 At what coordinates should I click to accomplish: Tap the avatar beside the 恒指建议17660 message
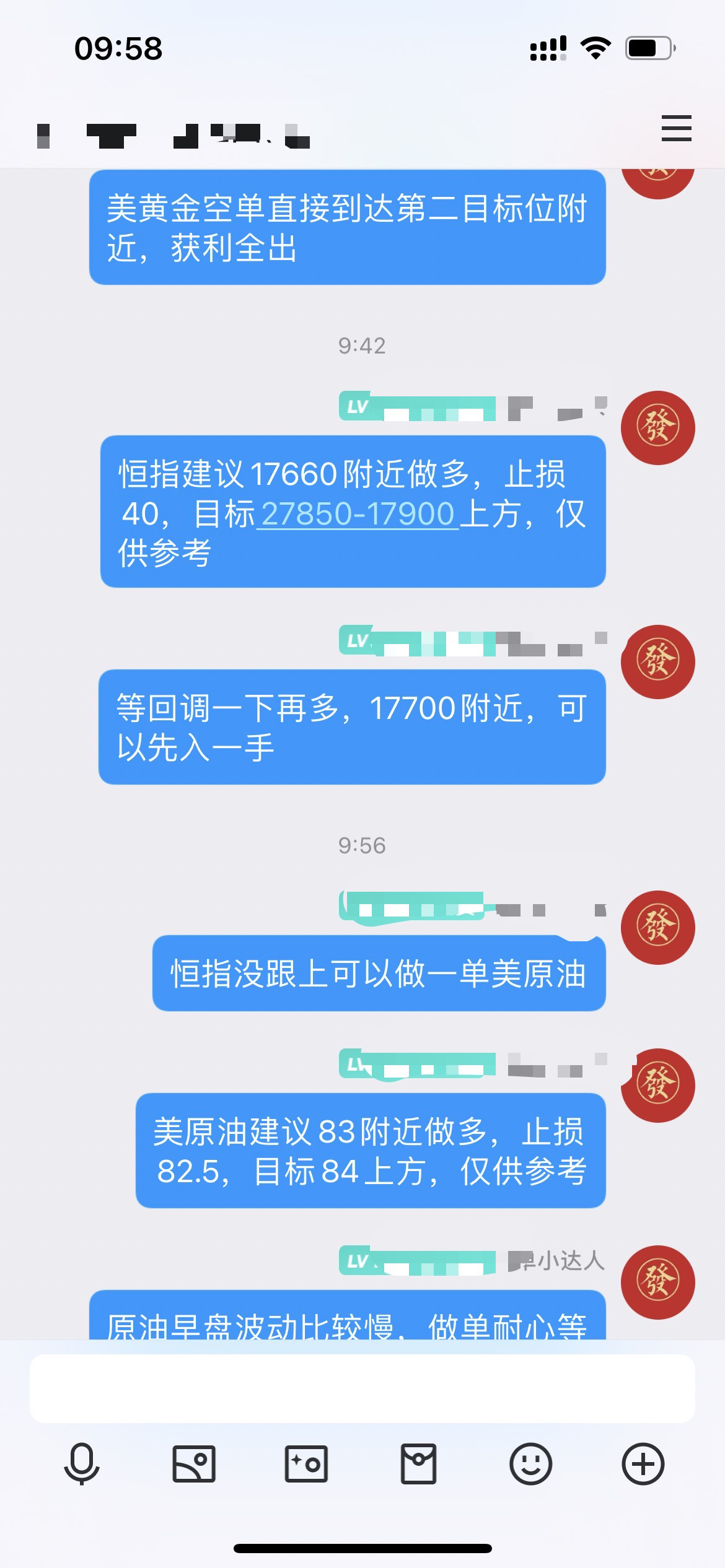pyautogui.click(x=657, y=427)
